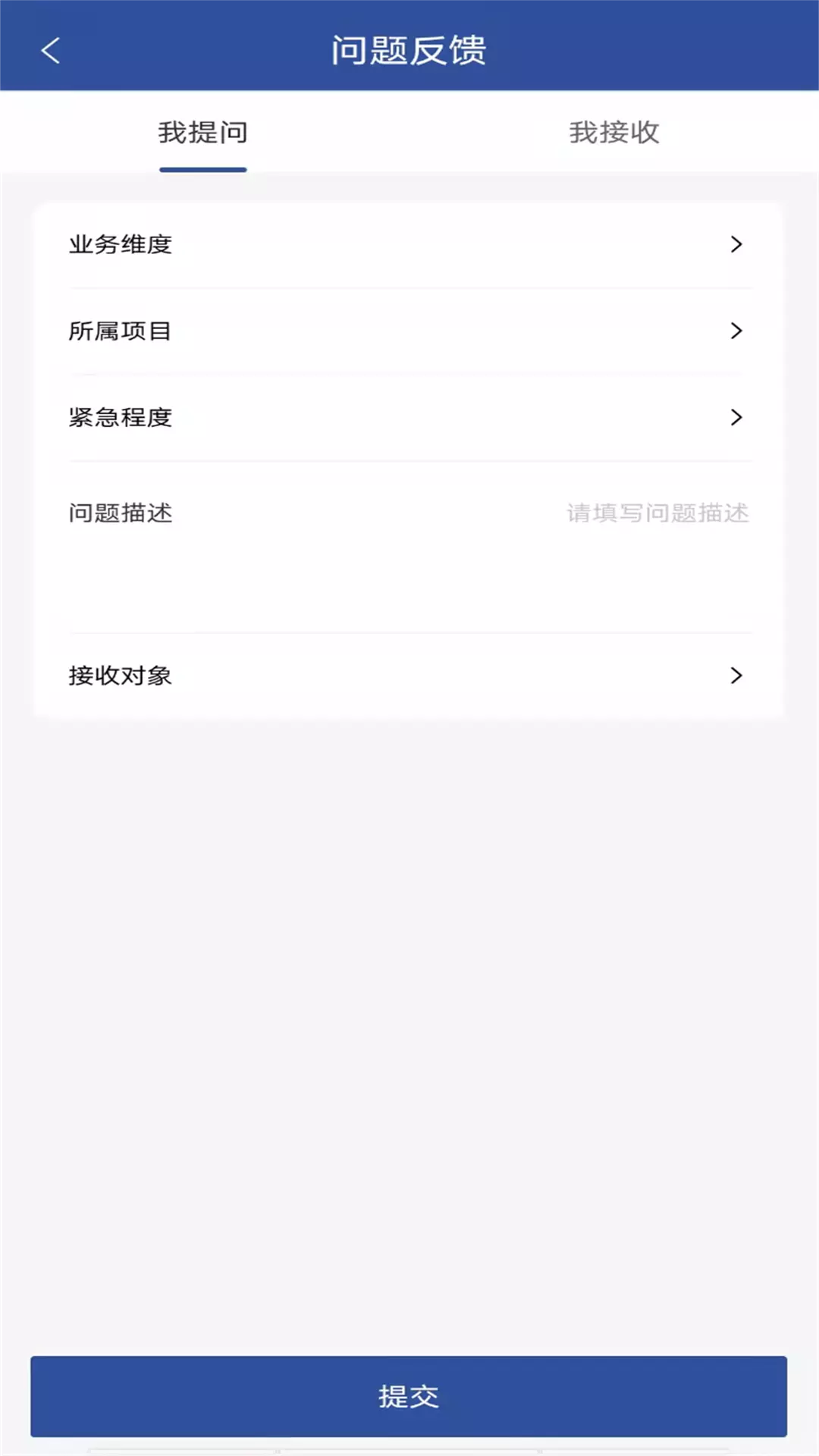Switch to the 我接收 tab
Screen dimensions: 819x1456
[x=614, y=133]
